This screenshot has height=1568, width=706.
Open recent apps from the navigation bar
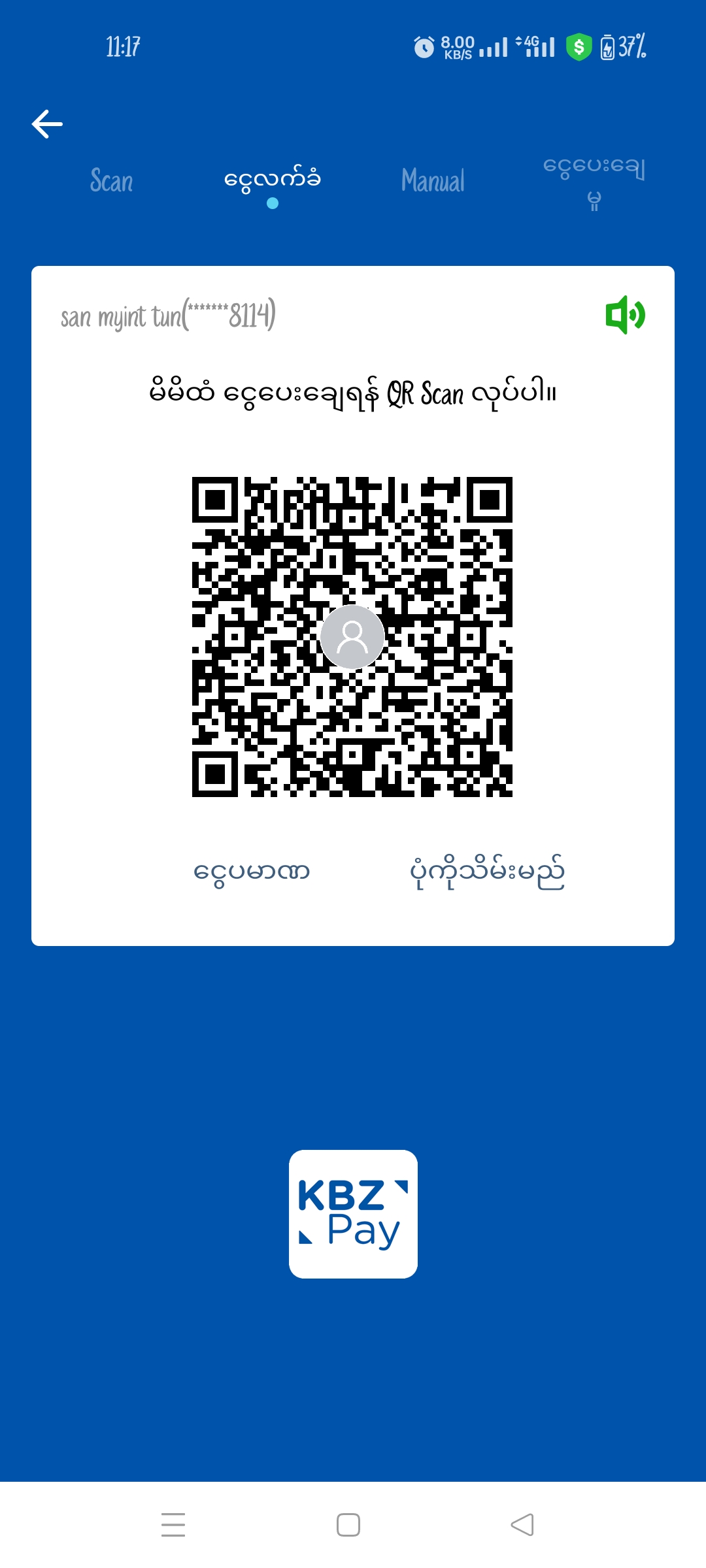point(173,1524)
